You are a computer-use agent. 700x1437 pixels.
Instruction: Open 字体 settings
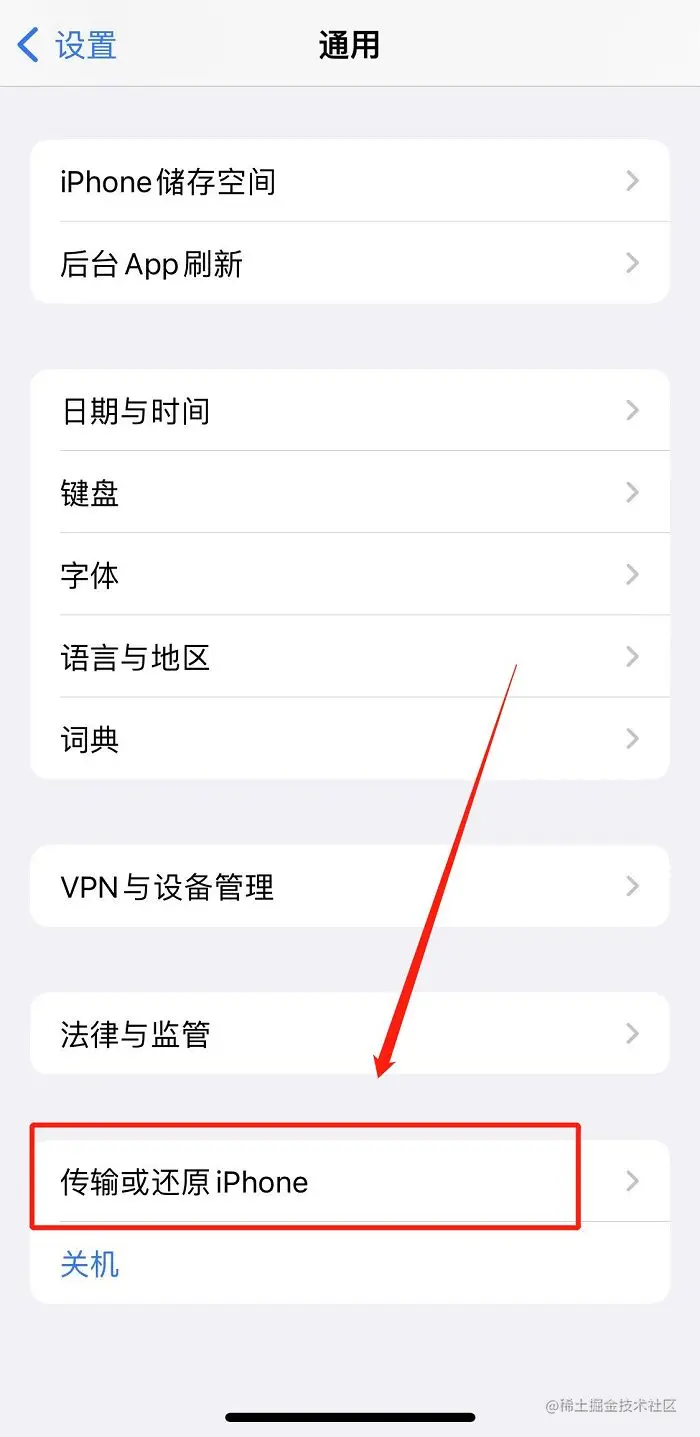click(x=349, y=575)
